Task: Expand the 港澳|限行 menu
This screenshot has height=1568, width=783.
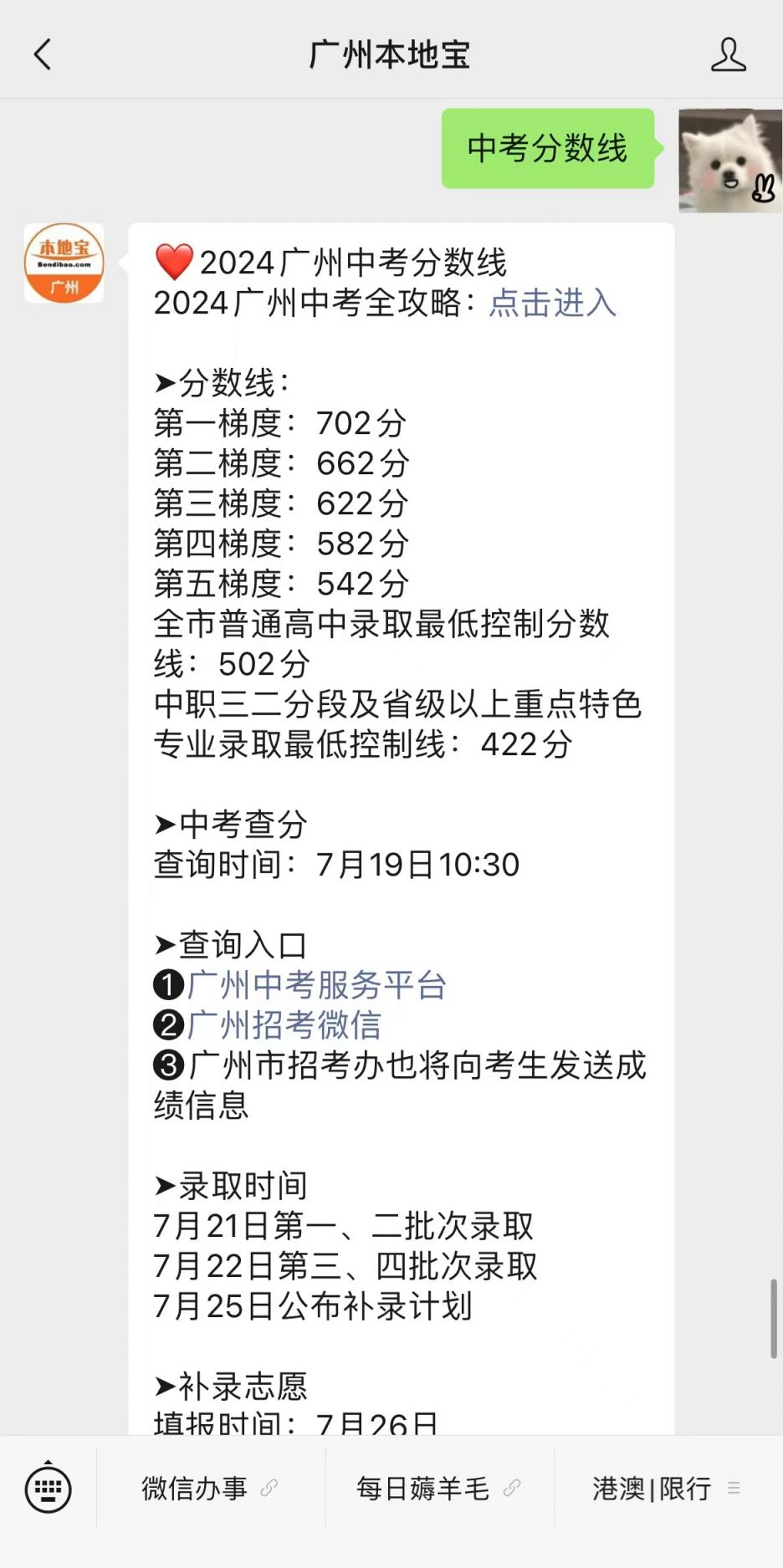Action: tap(668, 1489)
